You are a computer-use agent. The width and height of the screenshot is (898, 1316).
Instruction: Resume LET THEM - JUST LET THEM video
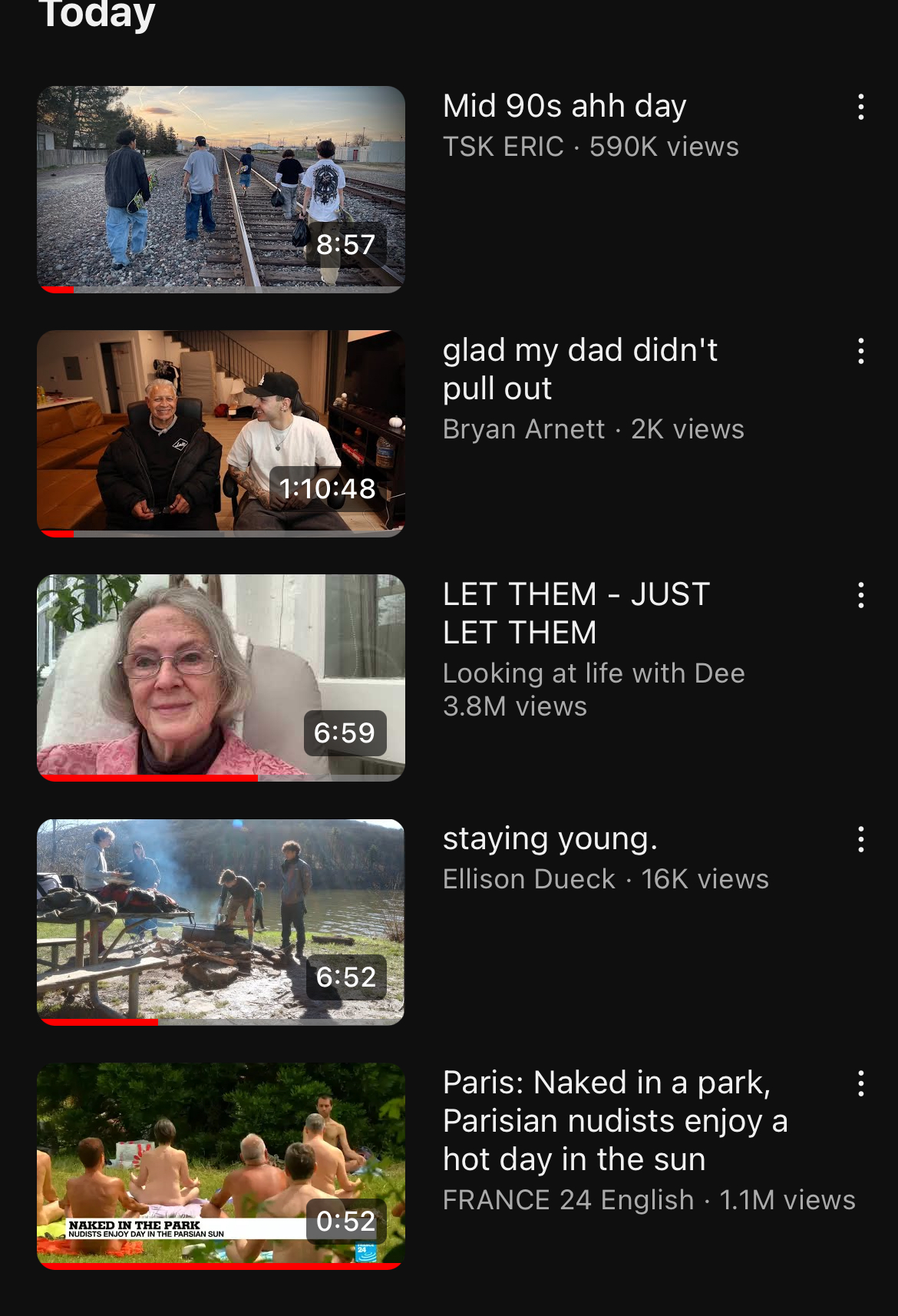tap(221, 677)
